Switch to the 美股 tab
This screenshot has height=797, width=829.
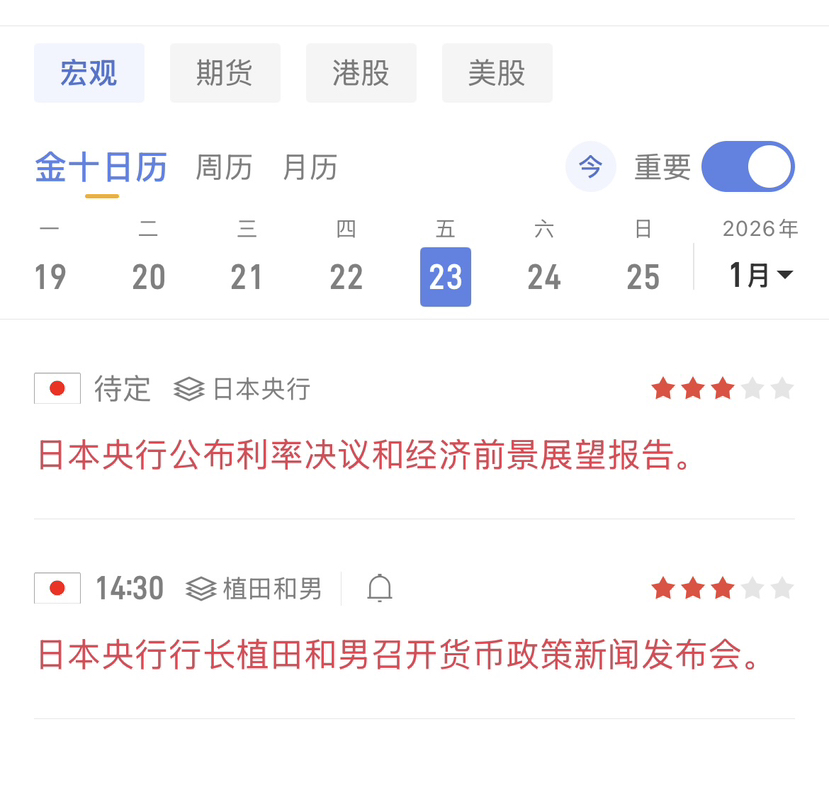497,73
